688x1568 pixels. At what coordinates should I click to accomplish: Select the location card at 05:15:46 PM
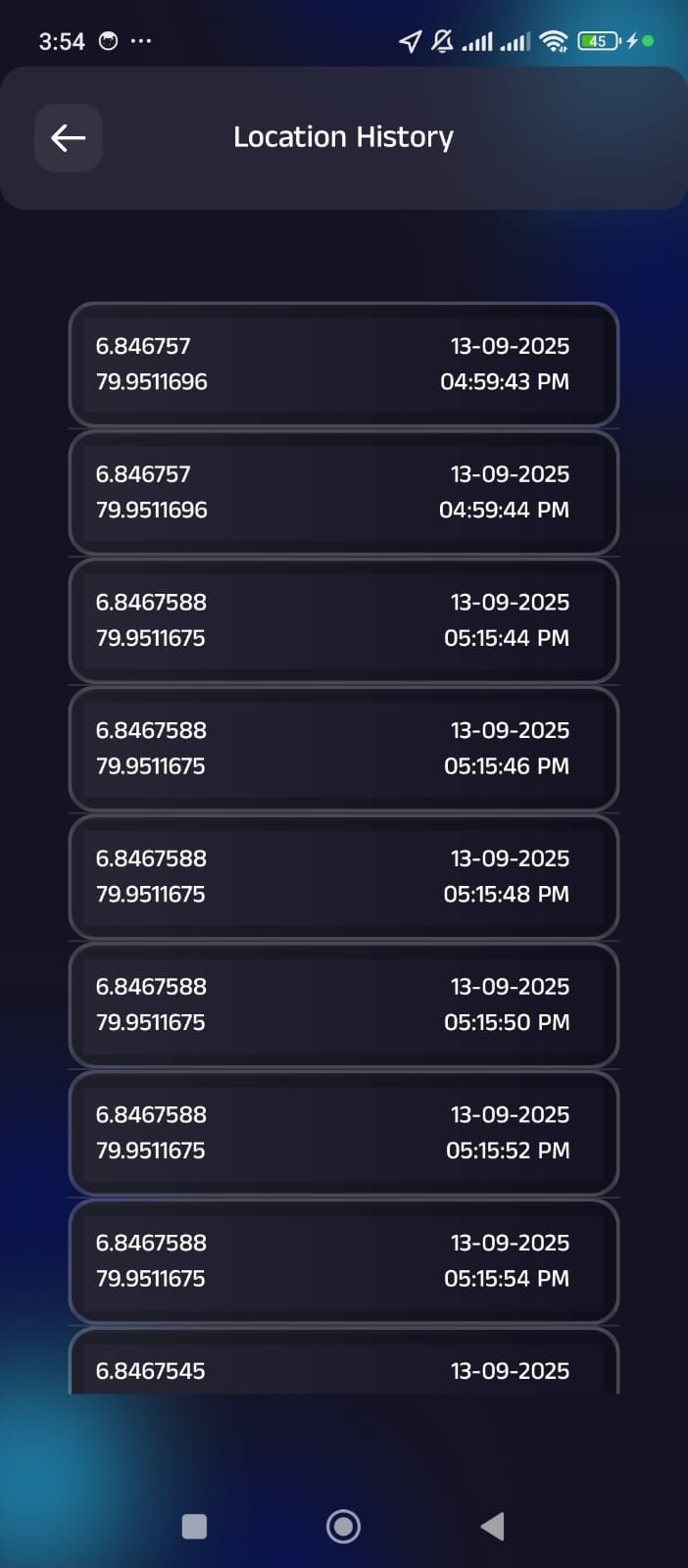pos(343,749)
